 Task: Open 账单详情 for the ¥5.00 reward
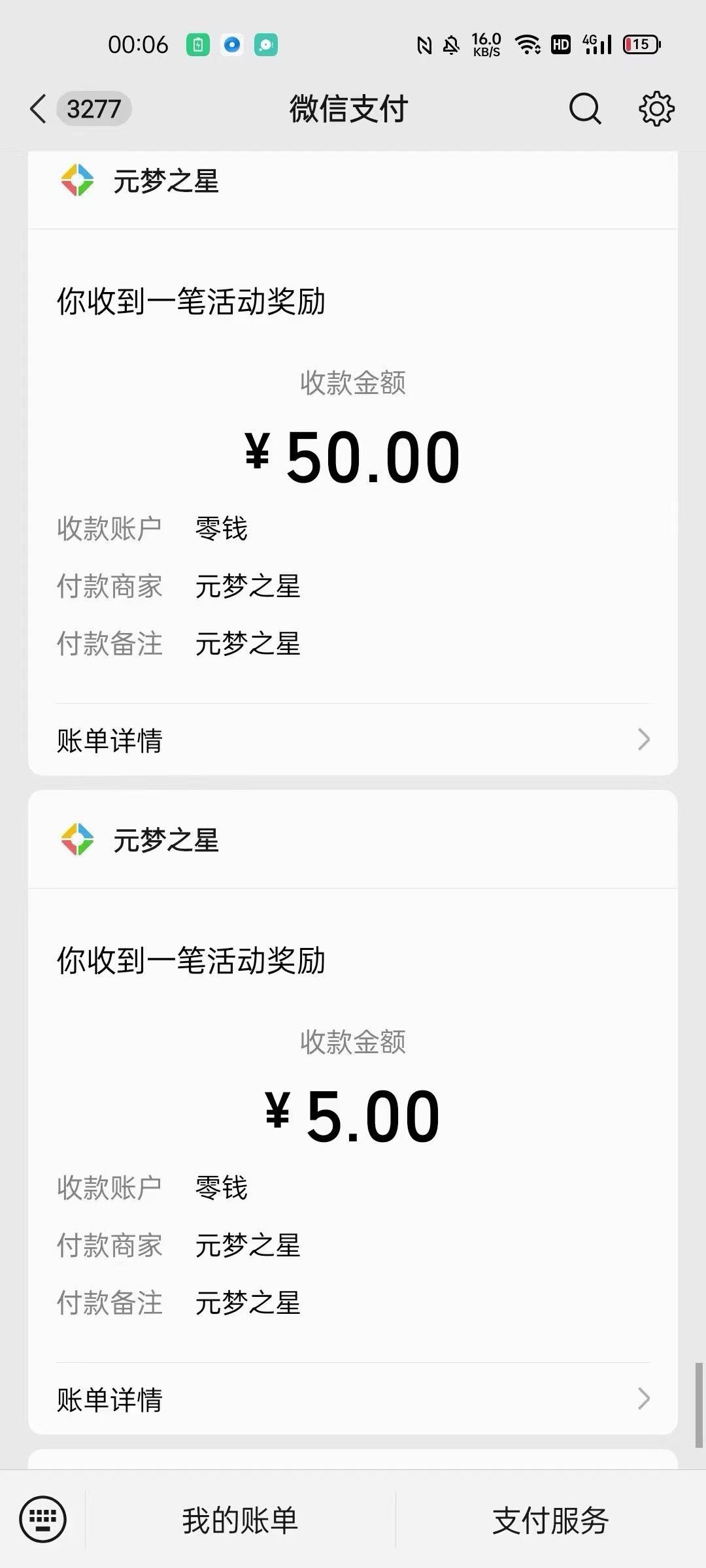(x=353, y=1399)
